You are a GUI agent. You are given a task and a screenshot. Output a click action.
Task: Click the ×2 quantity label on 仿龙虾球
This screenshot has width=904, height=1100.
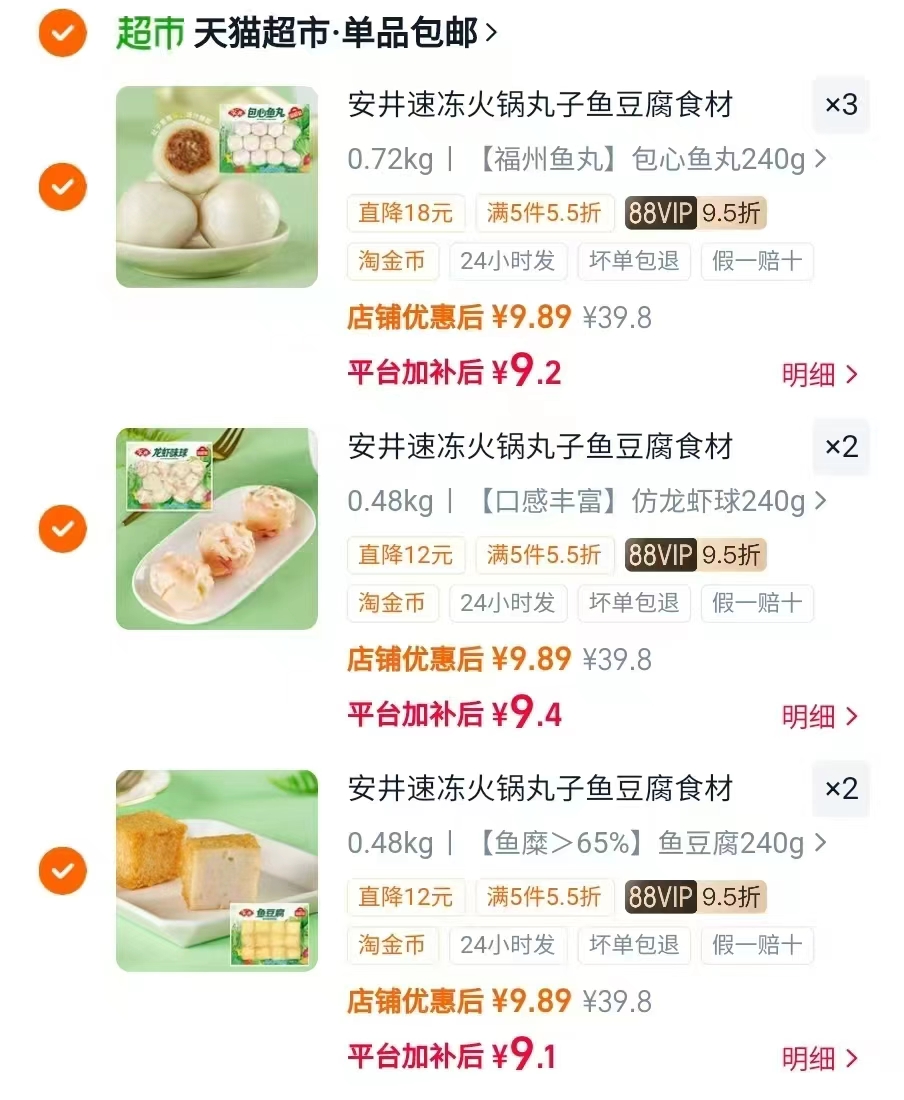(841, 447)
